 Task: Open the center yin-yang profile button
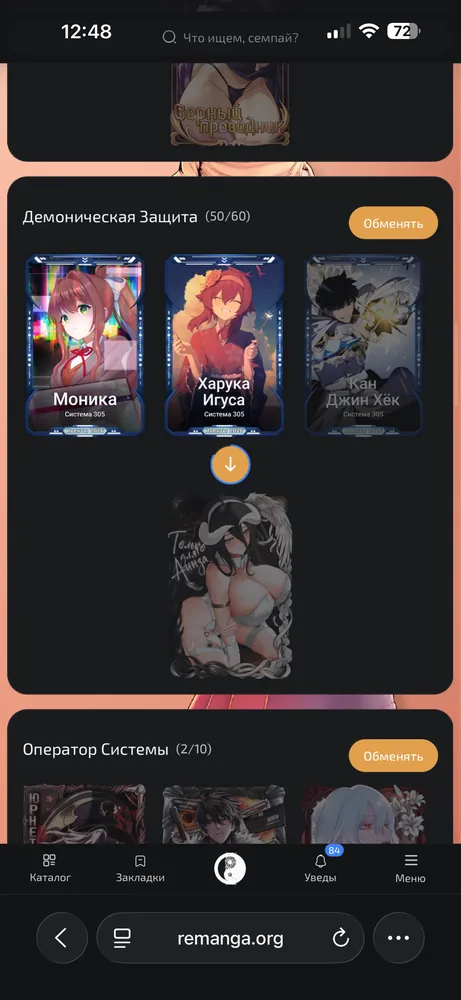point(230,868)
